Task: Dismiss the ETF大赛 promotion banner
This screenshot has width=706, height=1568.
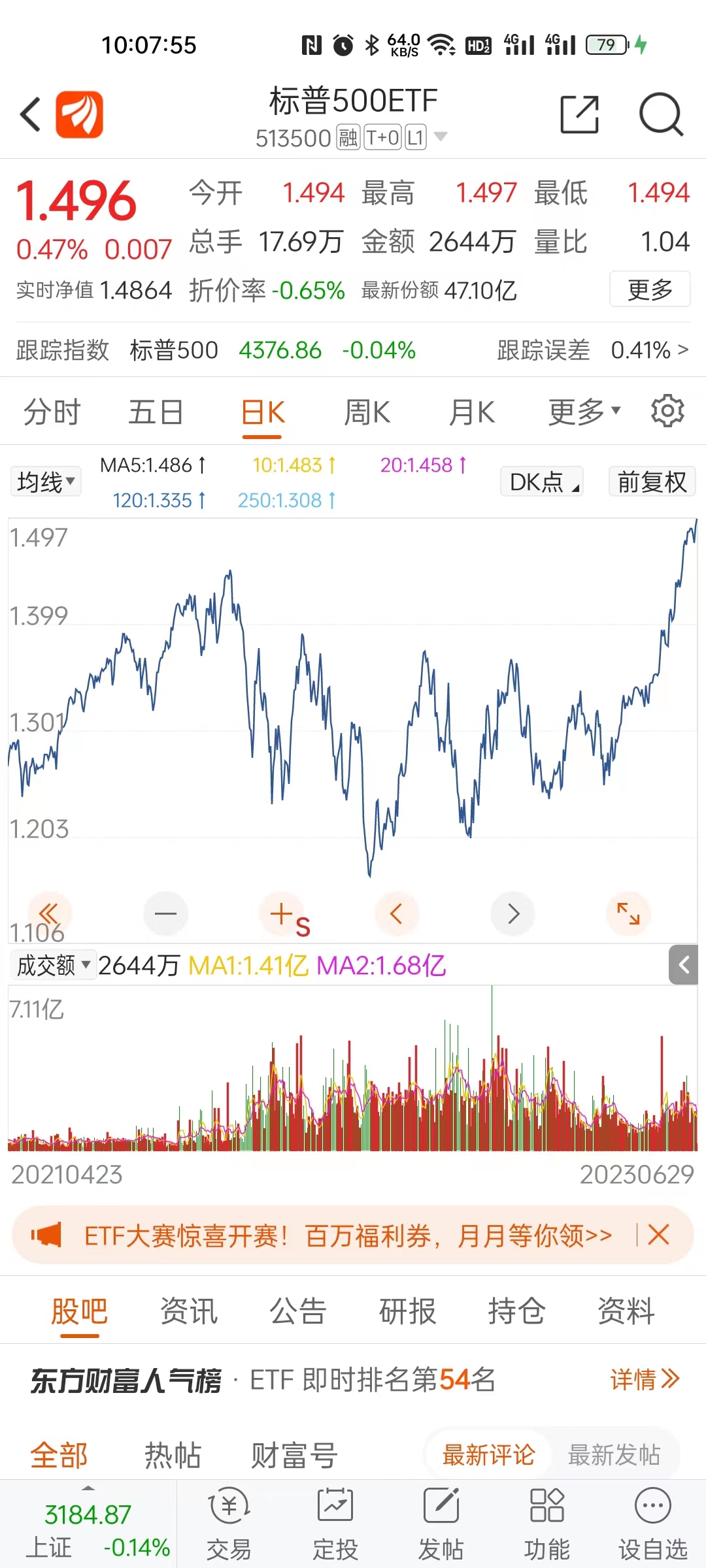Action: pos(658,1237)
